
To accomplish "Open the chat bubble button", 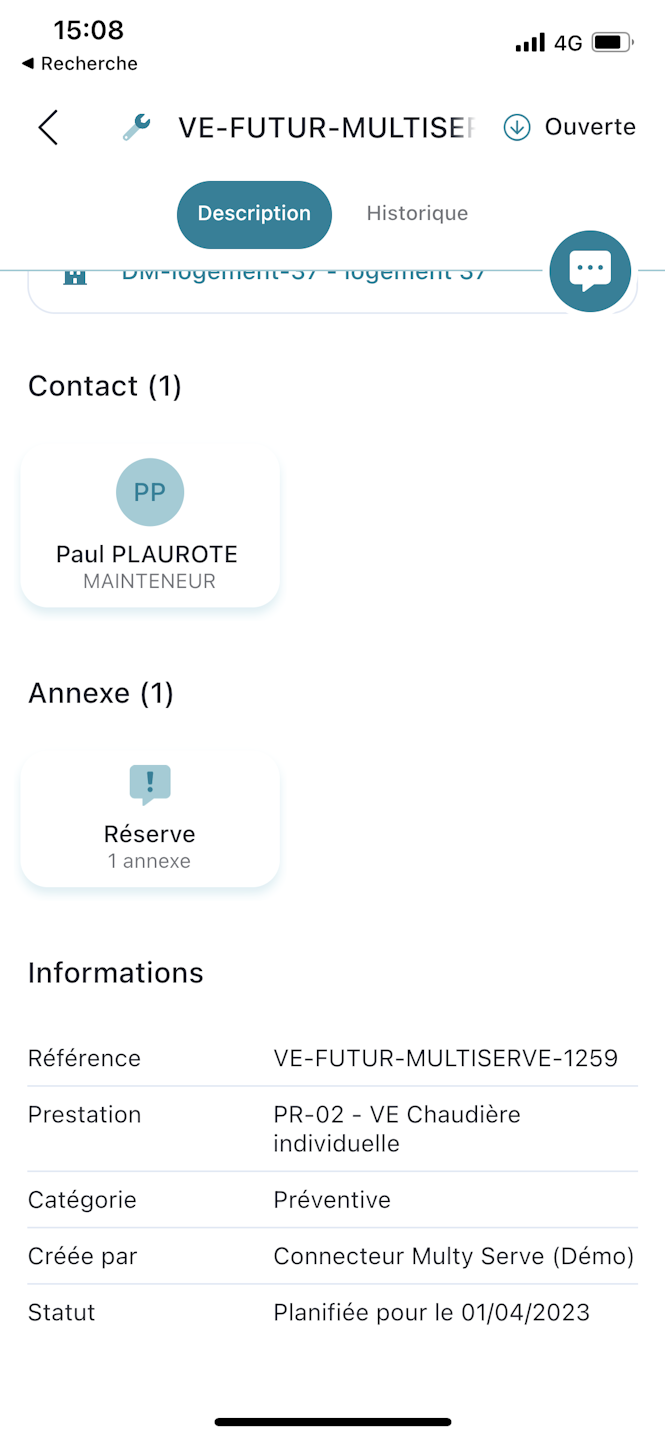I will (590, 271).
